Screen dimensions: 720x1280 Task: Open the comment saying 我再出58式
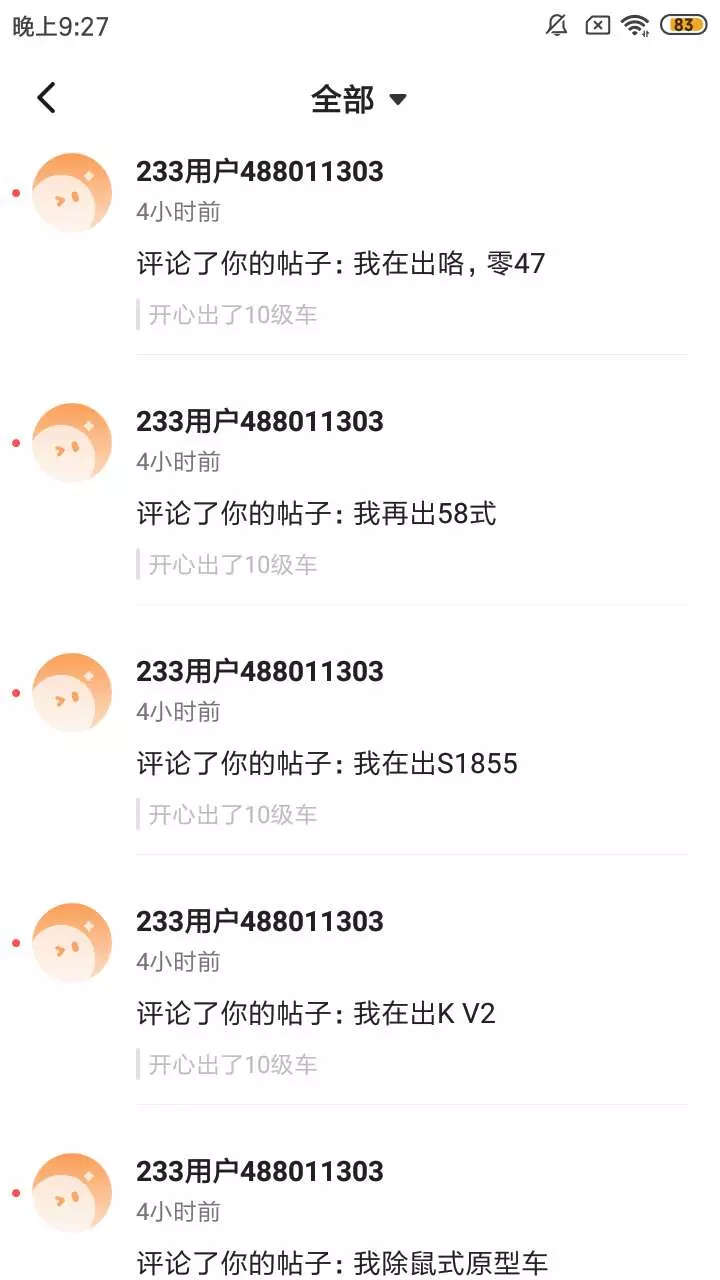[x=316, y=514]
